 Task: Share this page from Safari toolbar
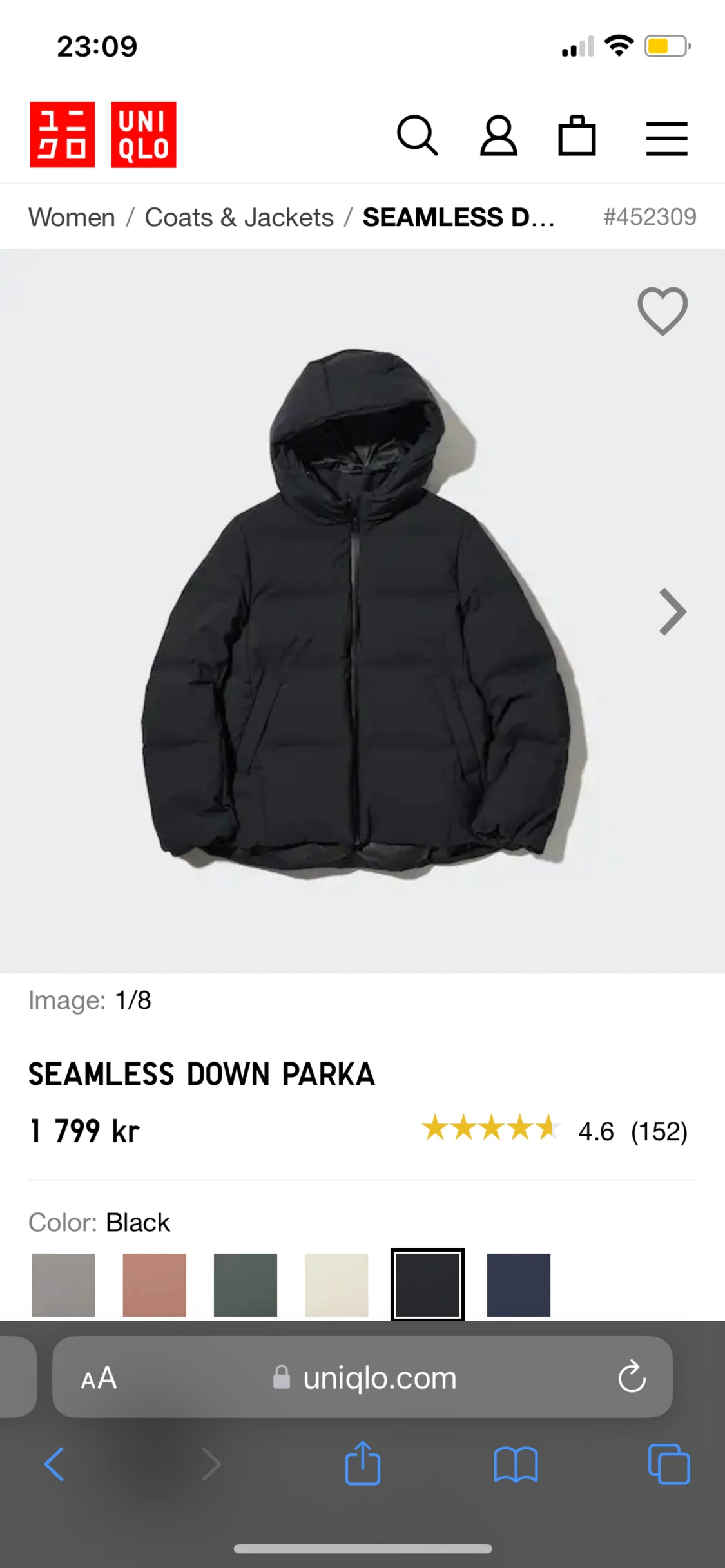(x=363, y=1462)
